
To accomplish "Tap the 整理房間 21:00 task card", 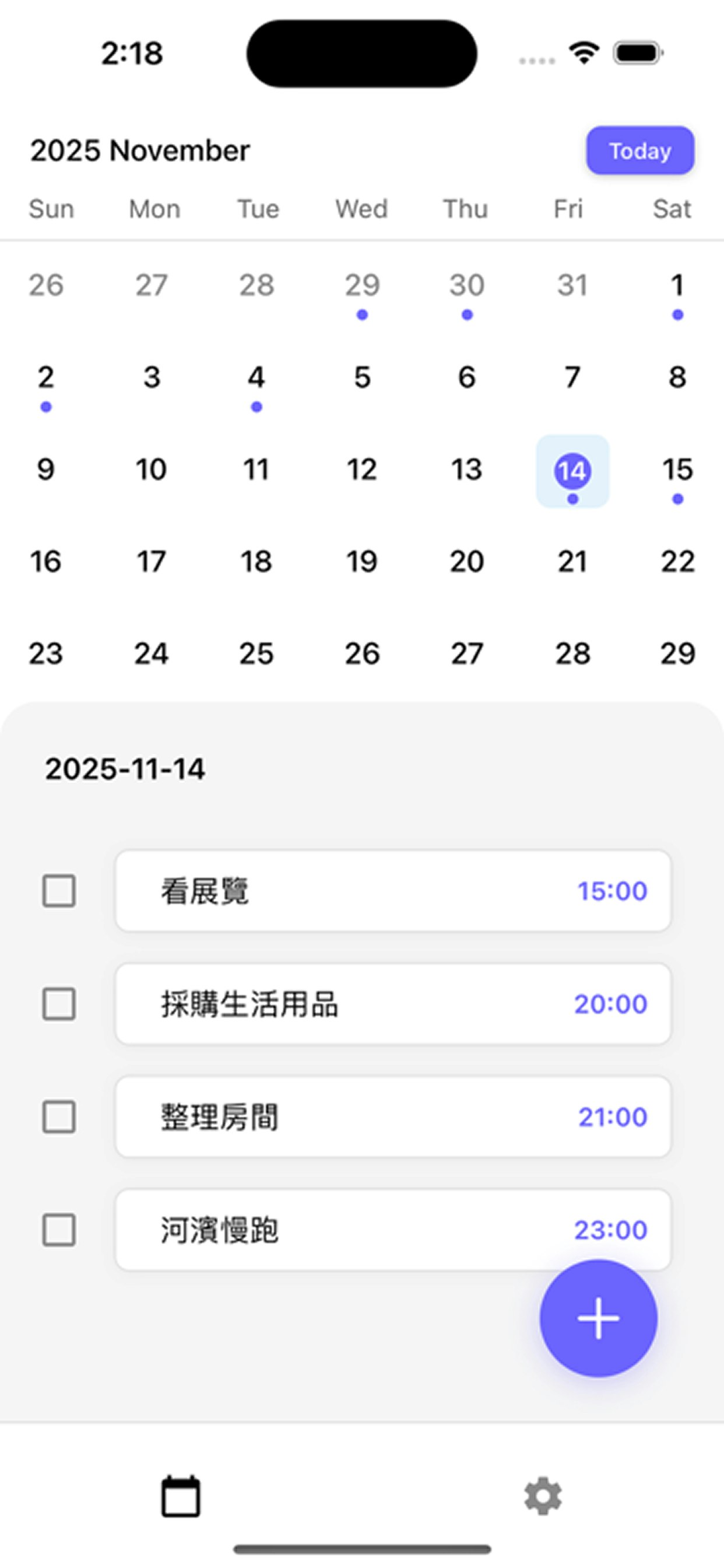I will (x=393, y=1117).
